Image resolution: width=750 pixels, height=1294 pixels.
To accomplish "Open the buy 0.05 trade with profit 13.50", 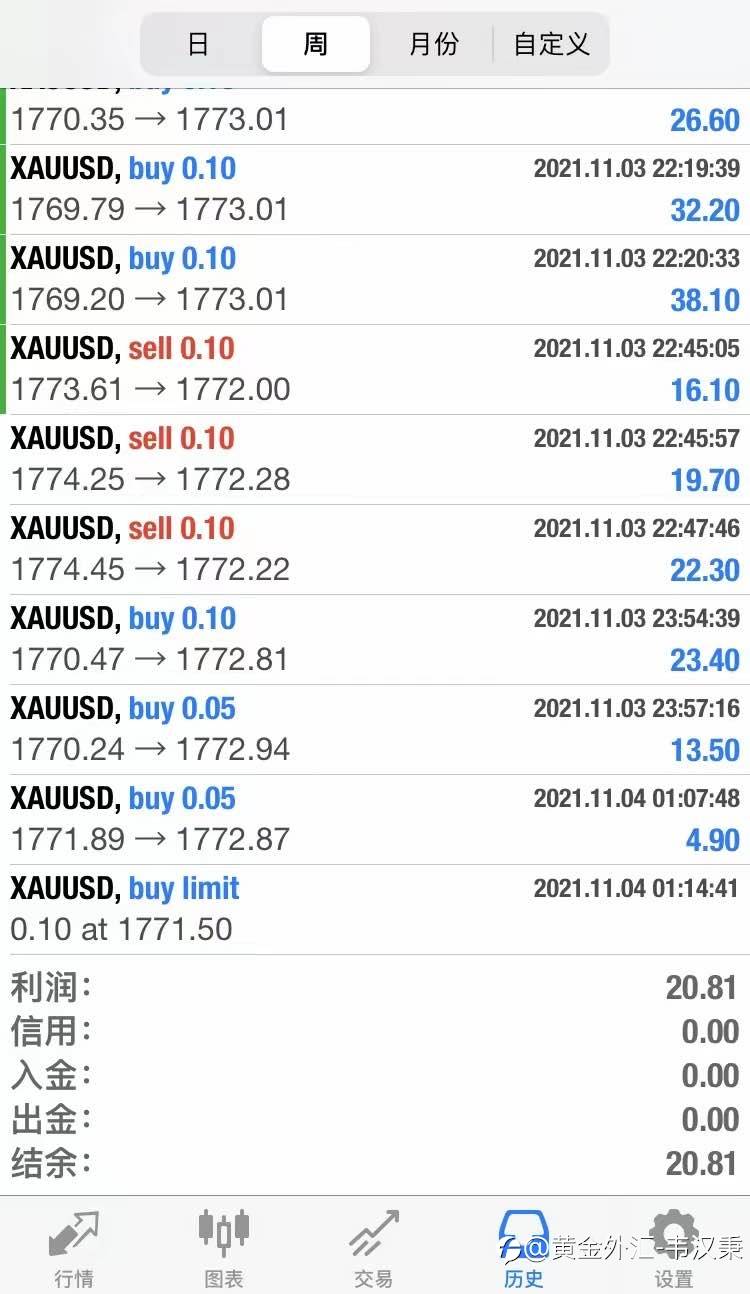I will click(375, 730).
